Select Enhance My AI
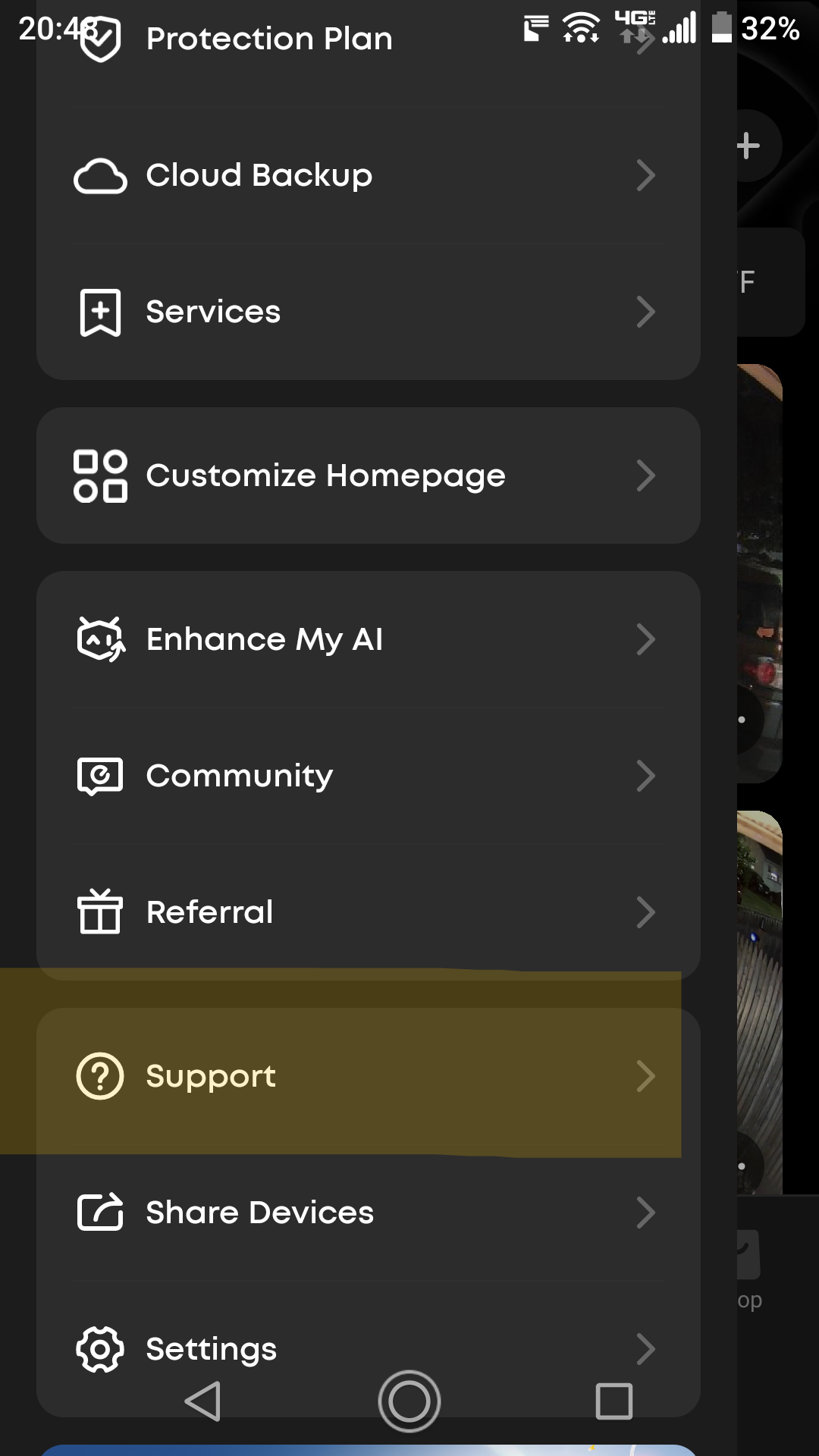Screen dimensions: 819x1456 point(368,640)
